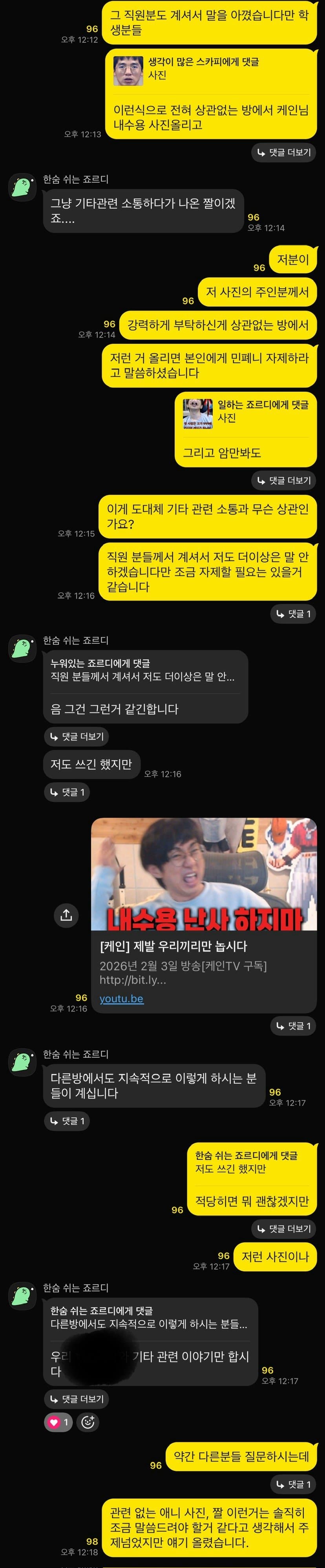
Task: Open 댓글 1 under the YouTube link card
Action: click(x=293, y=1026)
